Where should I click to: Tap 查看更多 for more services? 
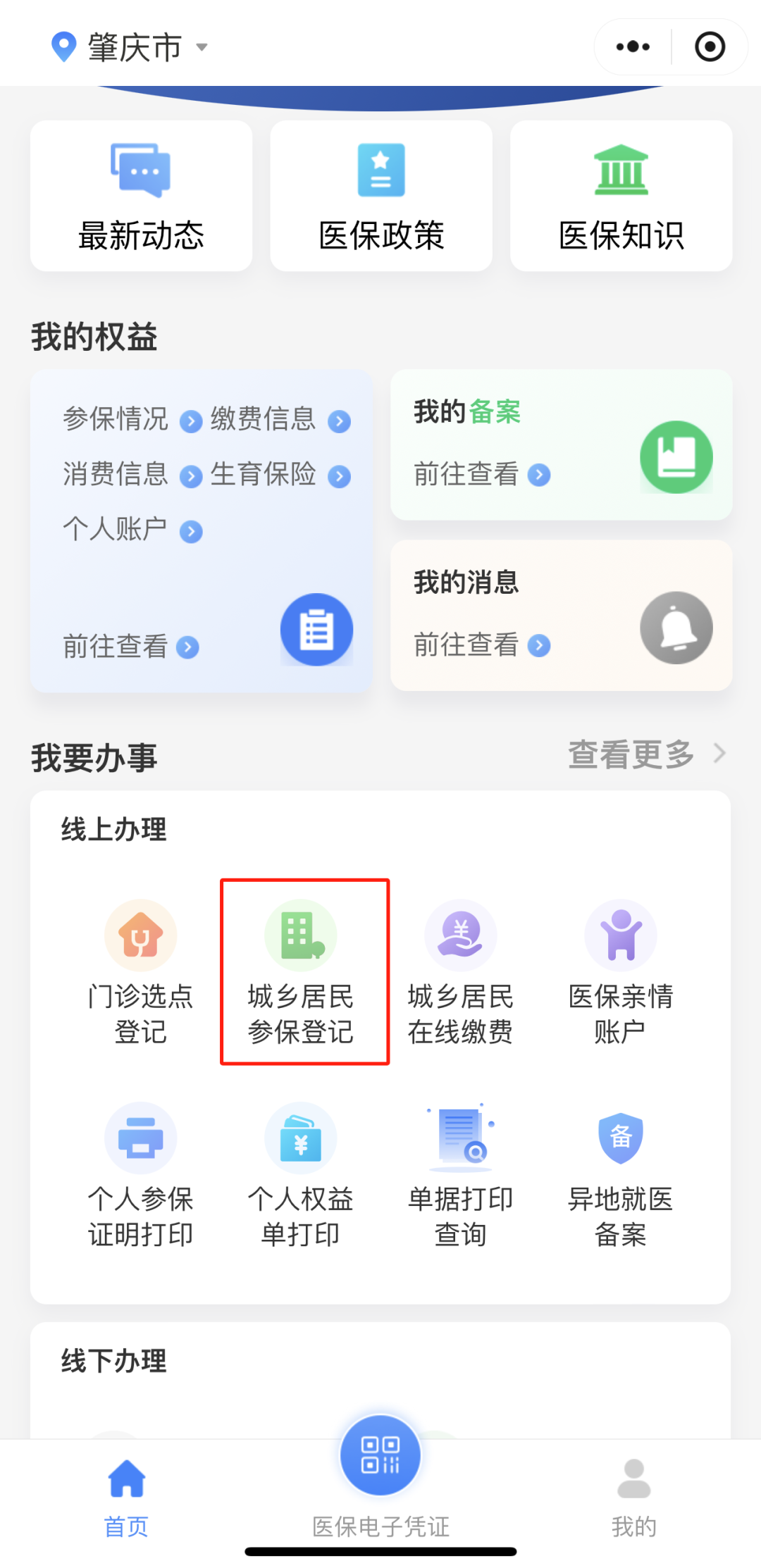pyautogui.click(x=645, y=754)
